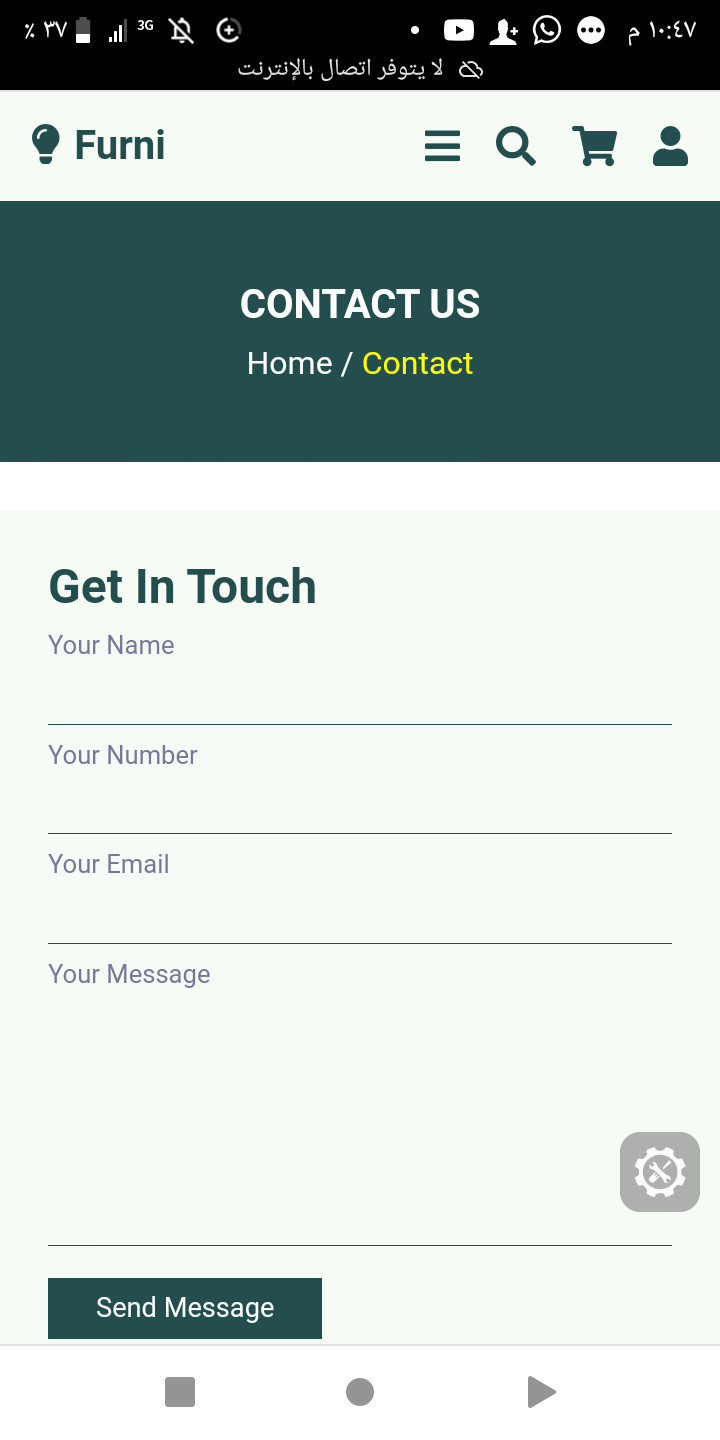Focus the Your Email field
Viewport: 720px width, 1440px height.
pos(360,915)
